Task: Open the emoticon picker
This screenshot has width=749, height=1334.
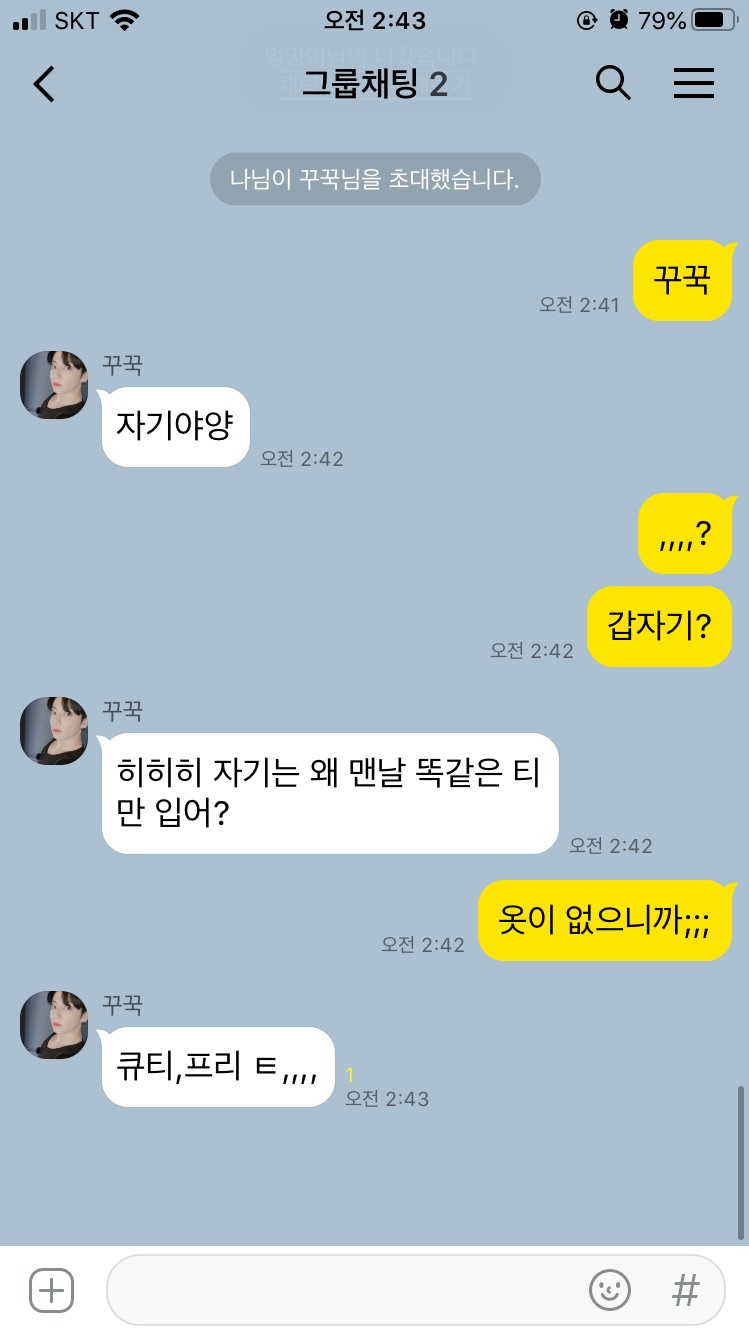Action: point(609,1290)
